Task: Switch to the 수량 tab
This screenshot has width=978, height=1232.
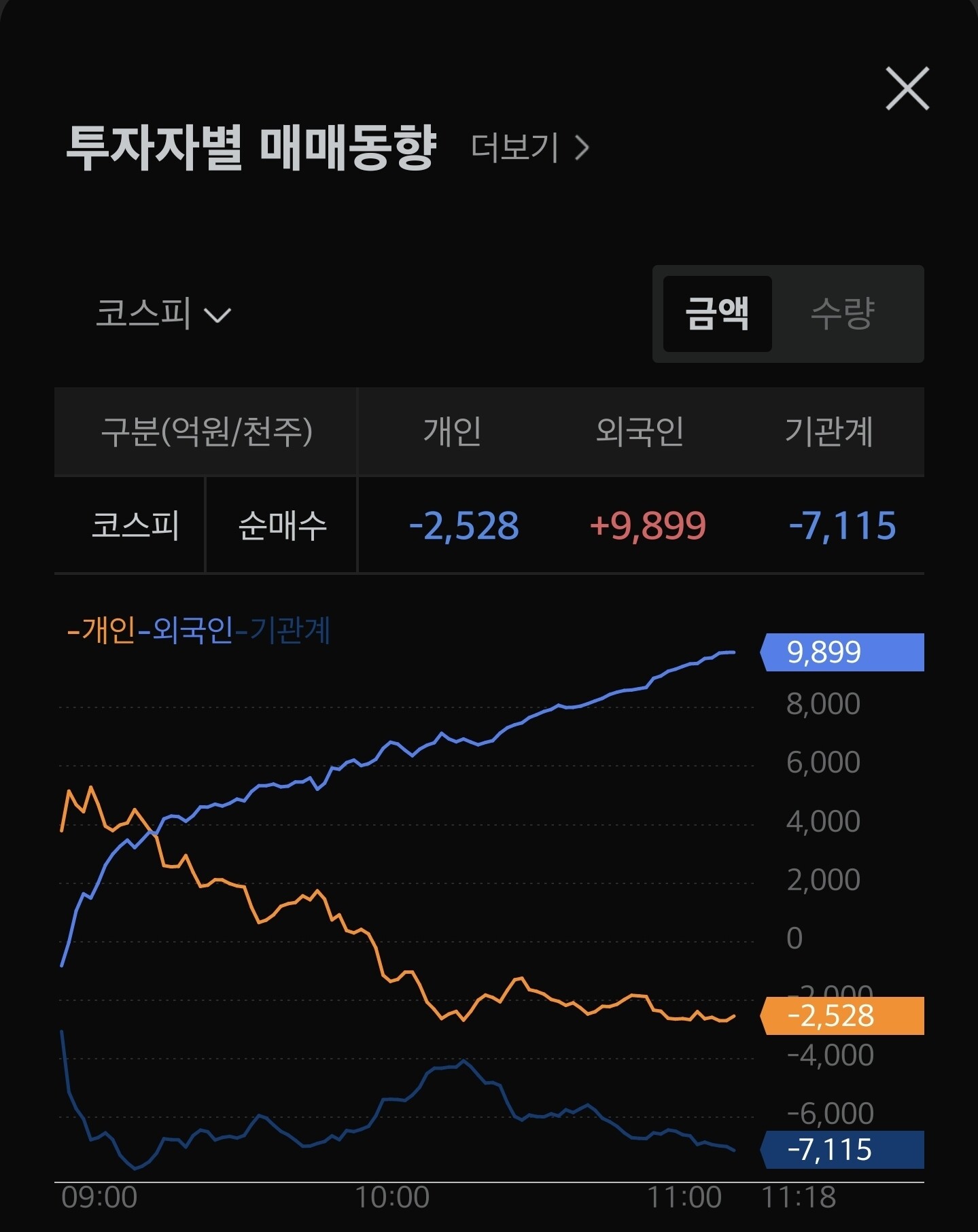Action: point(843,314)
